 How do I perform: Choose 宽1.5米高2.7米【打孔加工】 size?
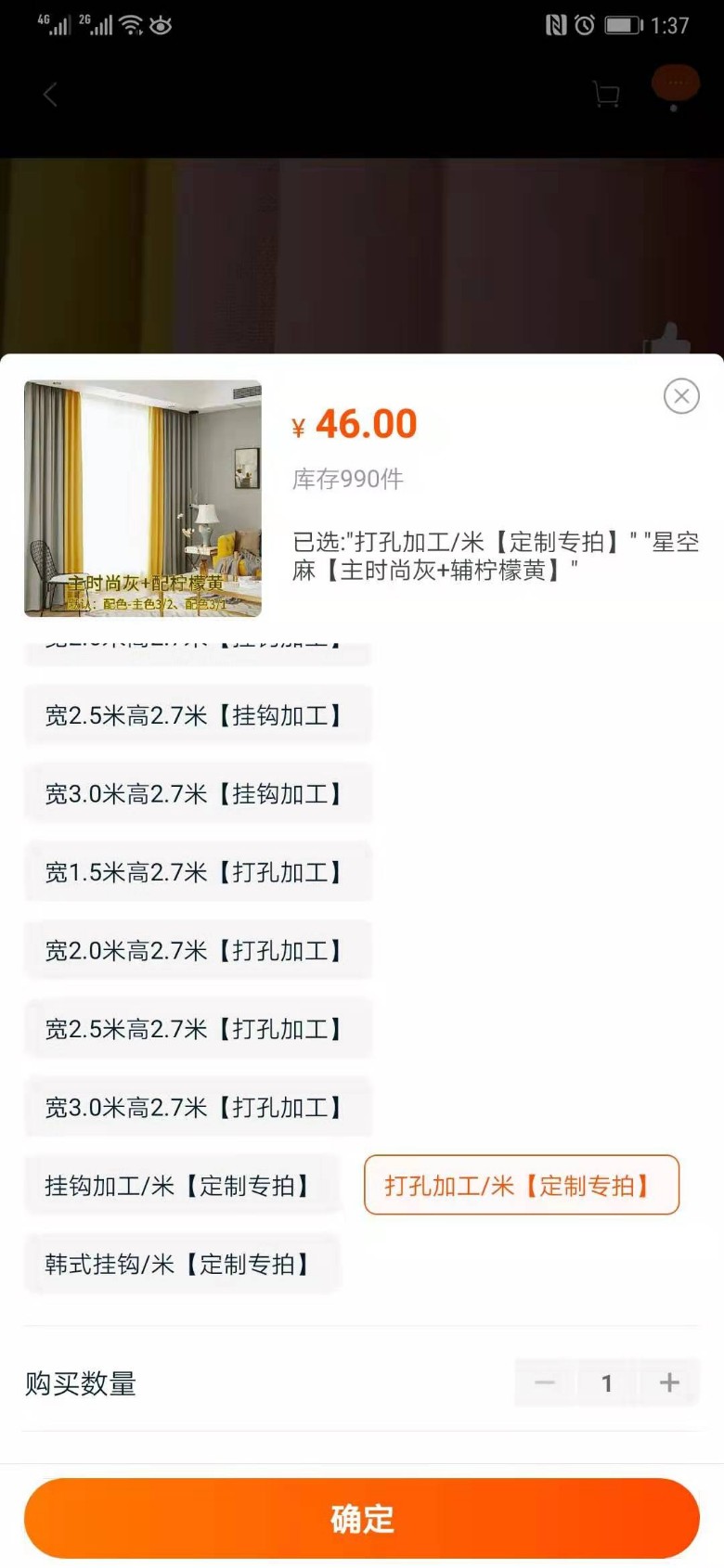point(197,872)
